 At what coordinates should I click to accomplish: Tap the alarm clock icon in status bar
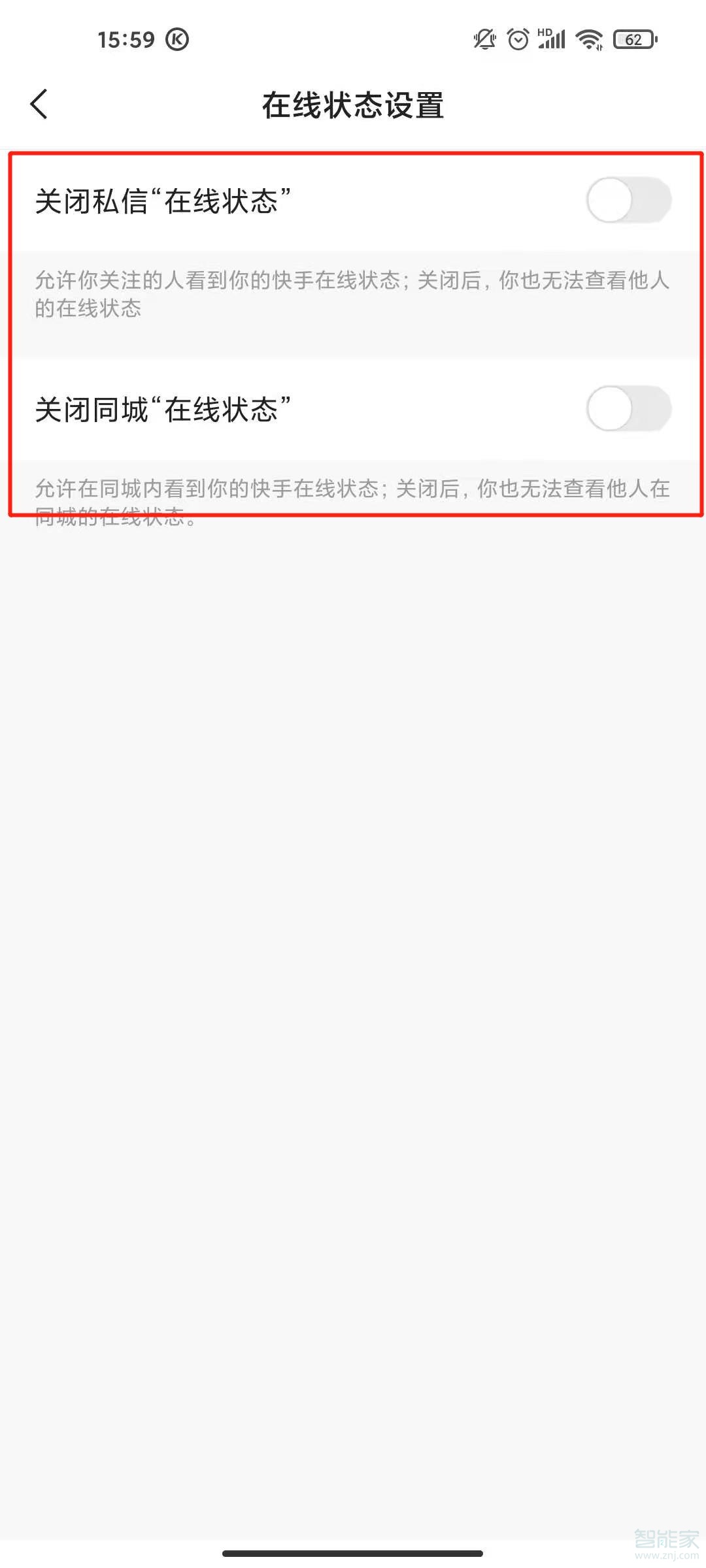518,39
